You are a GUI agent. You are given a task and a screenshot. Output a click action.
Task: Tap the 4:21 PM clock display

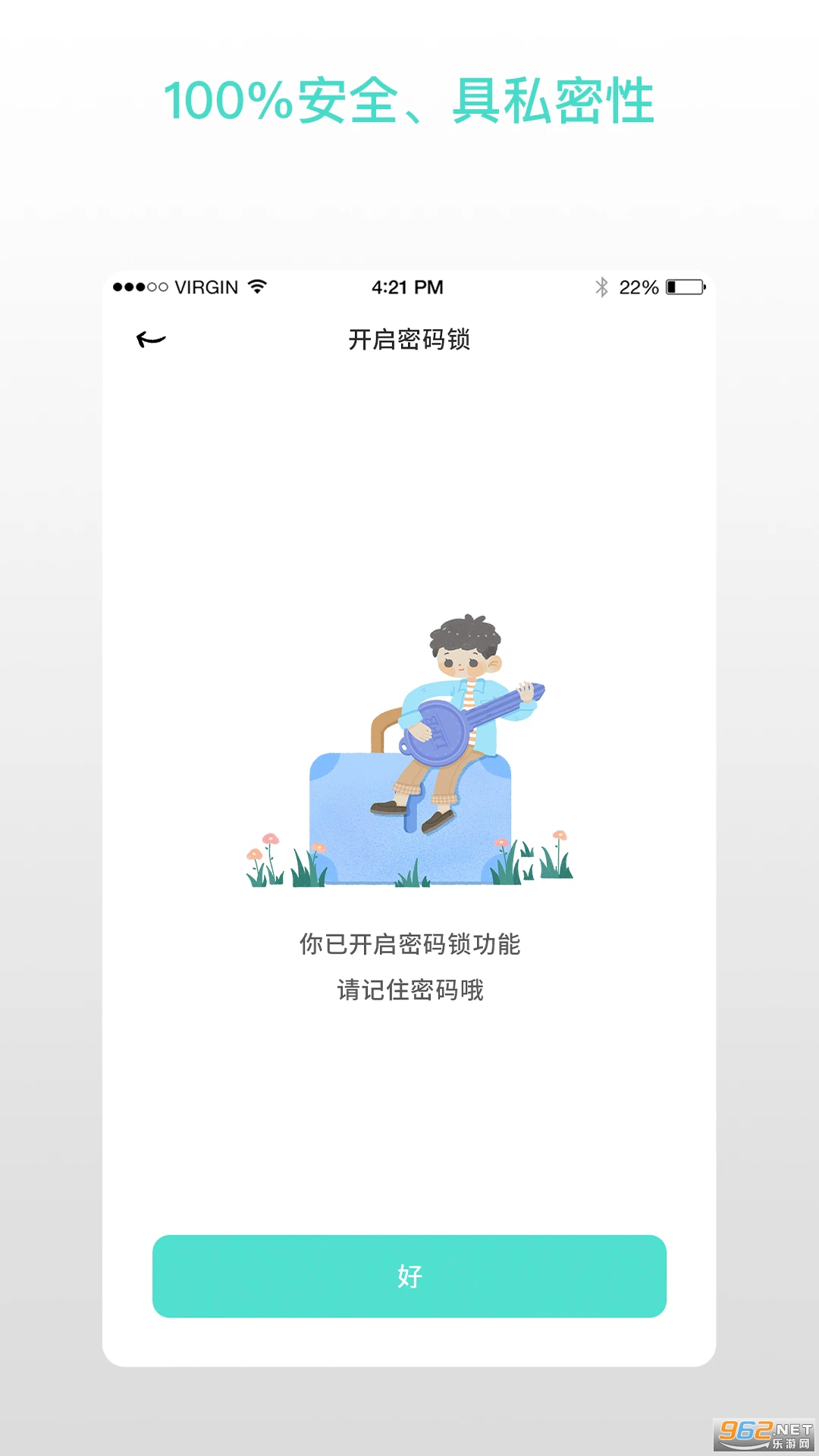pos(407,287)
